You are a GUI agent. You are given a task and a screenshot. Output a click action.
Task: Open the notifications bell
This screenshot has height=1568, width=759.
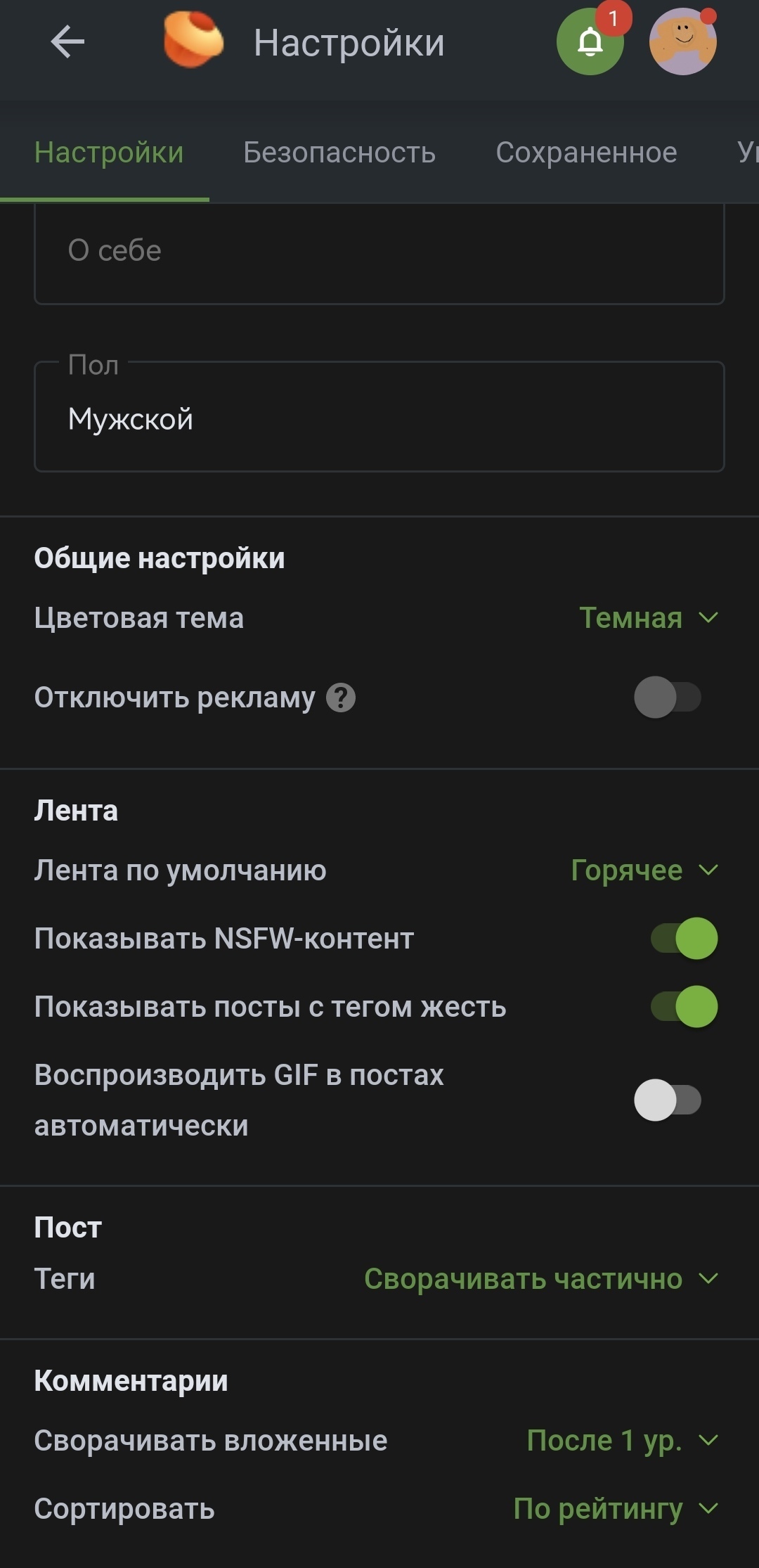pos(590,42)
